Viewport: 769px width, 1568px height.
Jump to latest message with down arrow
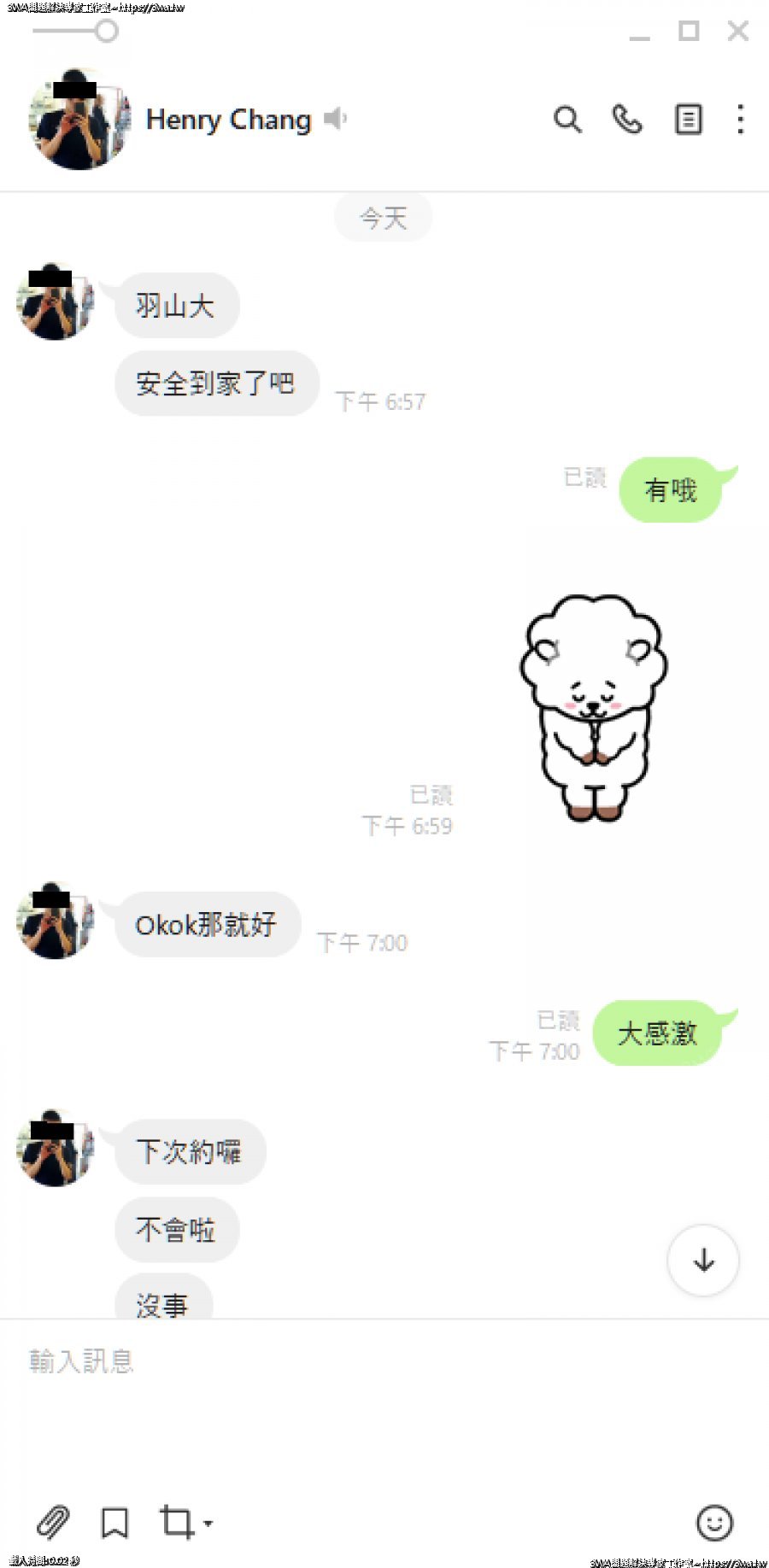pos(703,1261)
